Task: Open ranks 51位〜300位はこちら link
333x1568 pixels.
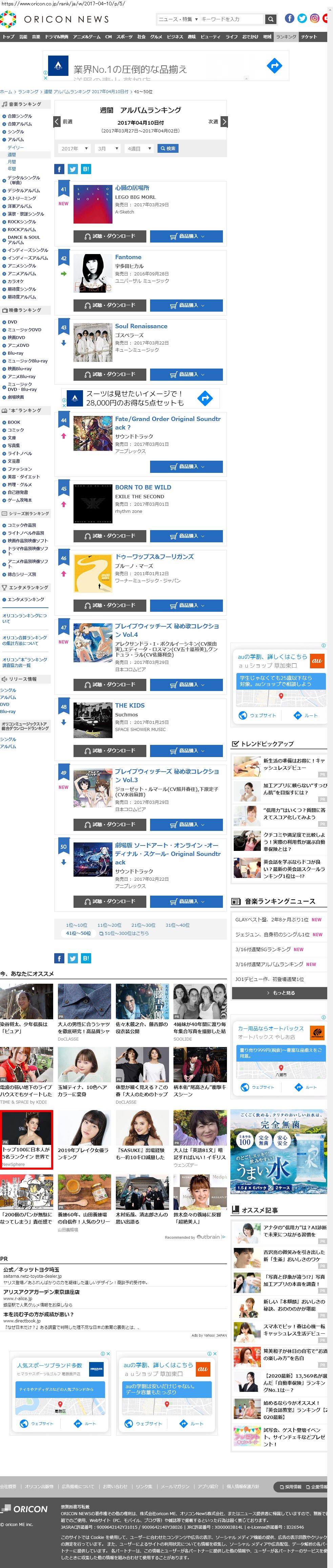Action: (x=125, y=933)
